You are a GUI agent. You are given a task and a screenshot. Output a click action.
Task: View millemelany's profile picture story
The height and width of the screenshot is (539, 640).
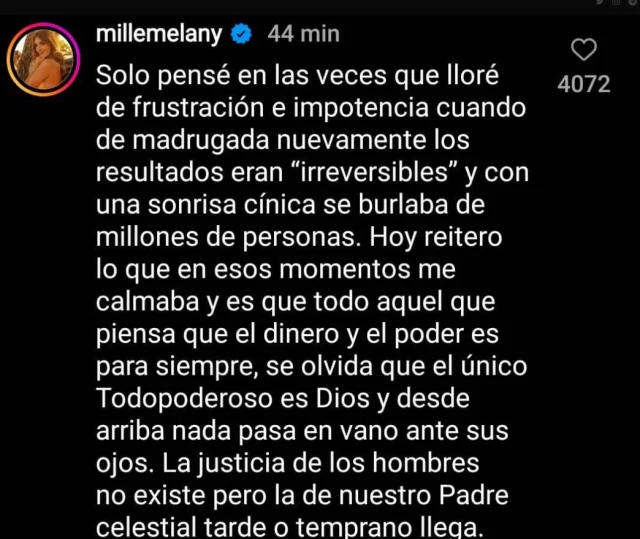coord(43,57)
